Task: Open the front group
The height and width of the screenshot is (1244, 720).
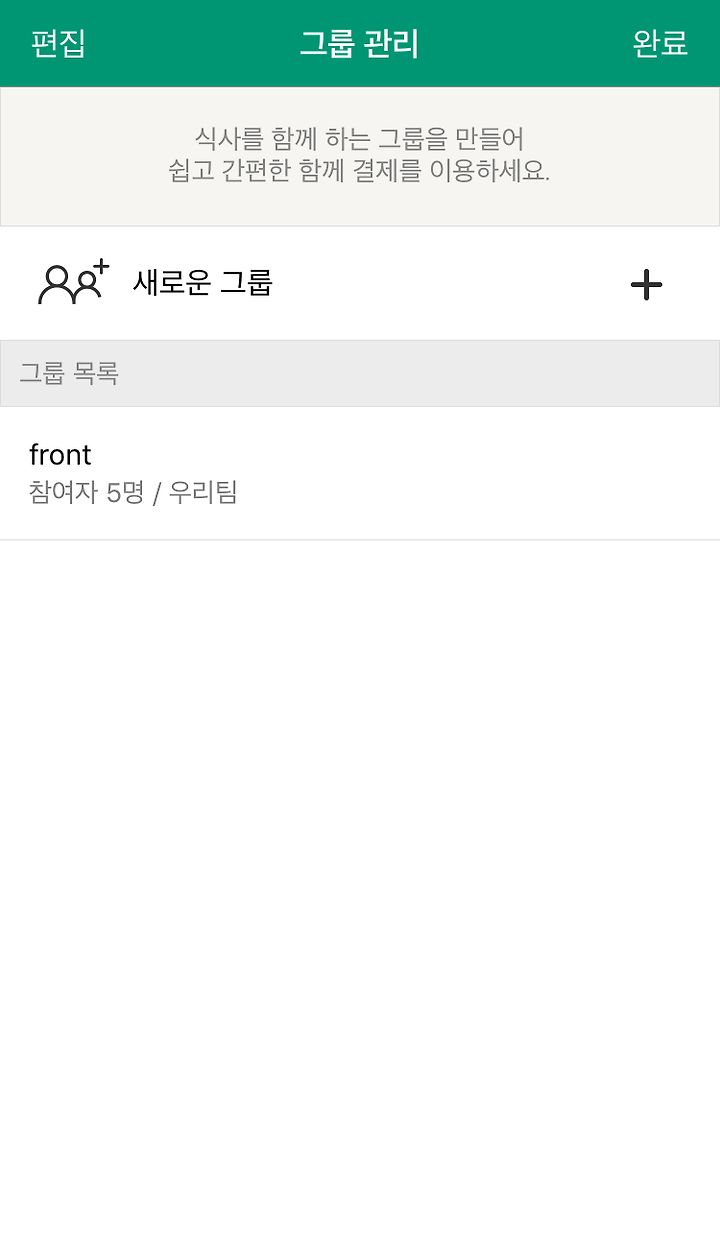Action: [x=360, y=473]
